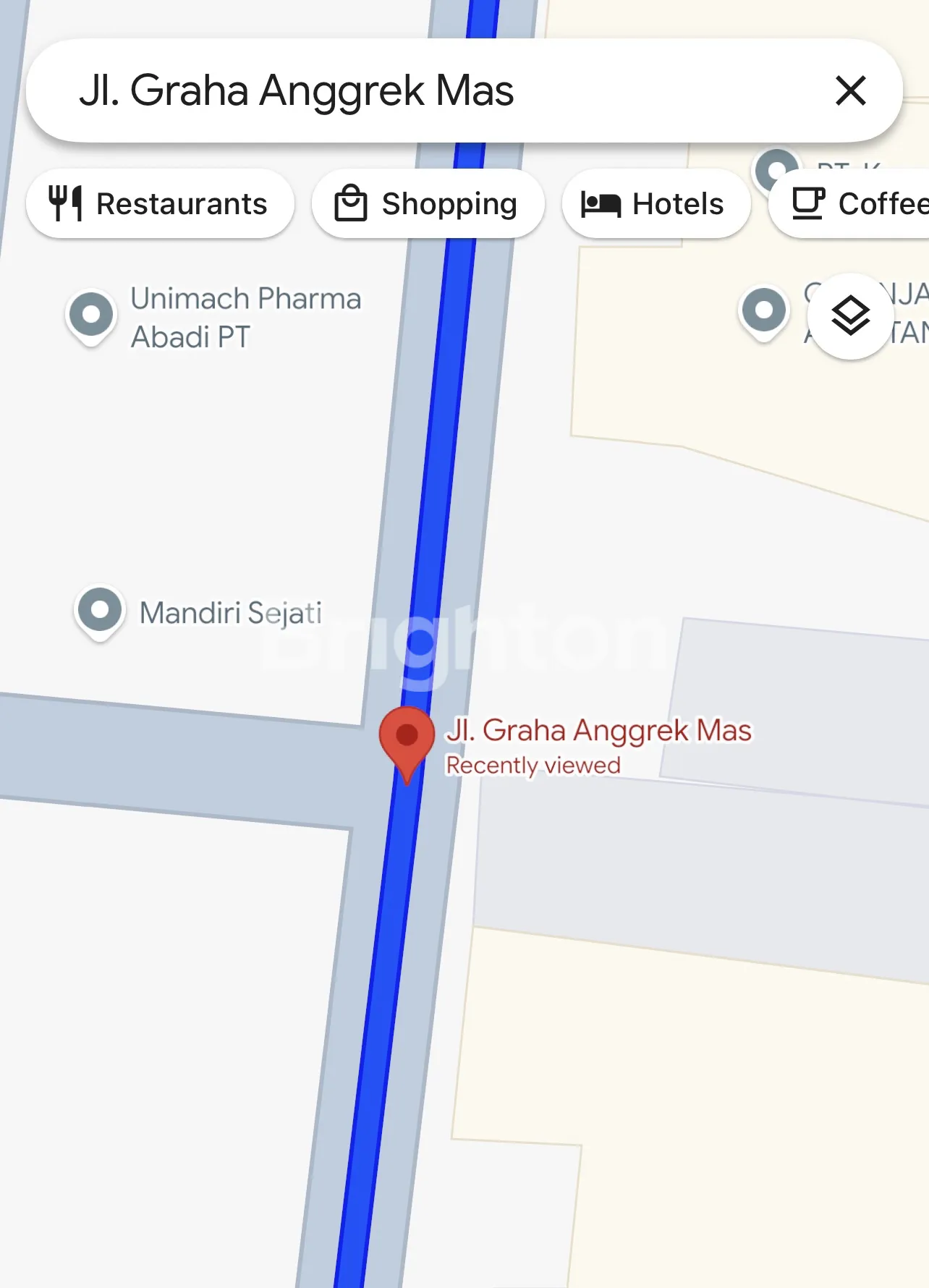Show nearby Hotels
Screen dimensions: 929x1288
click(655, 204)
